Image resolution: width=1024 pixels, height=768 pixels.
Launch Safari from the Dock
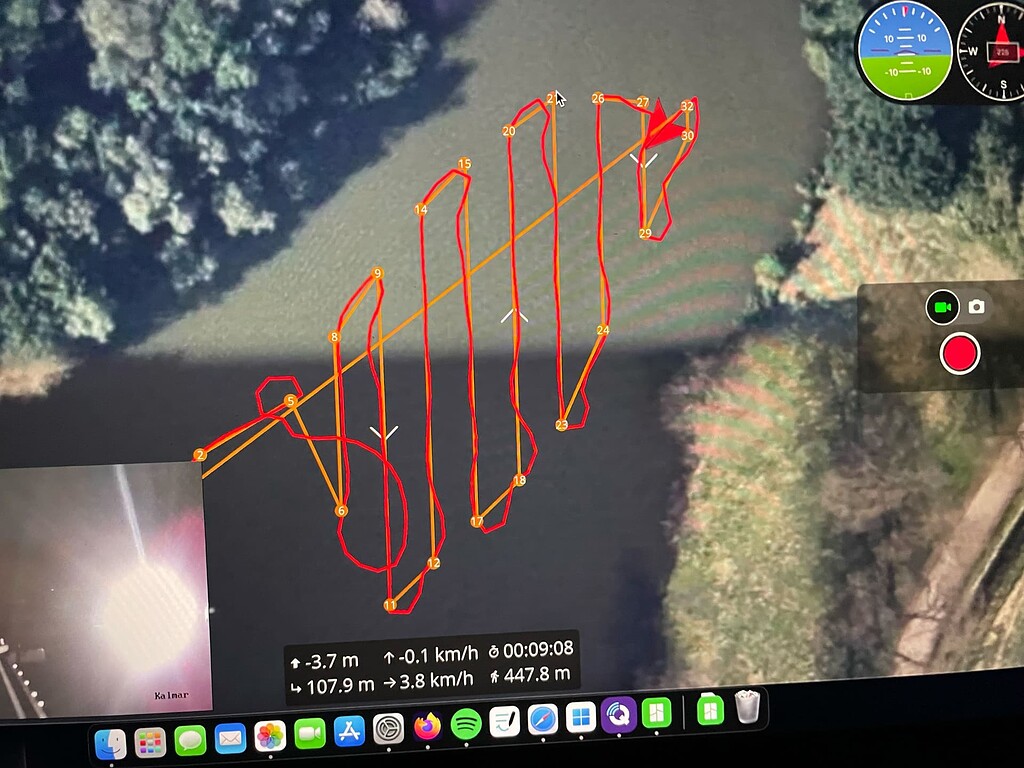(543, 719)
